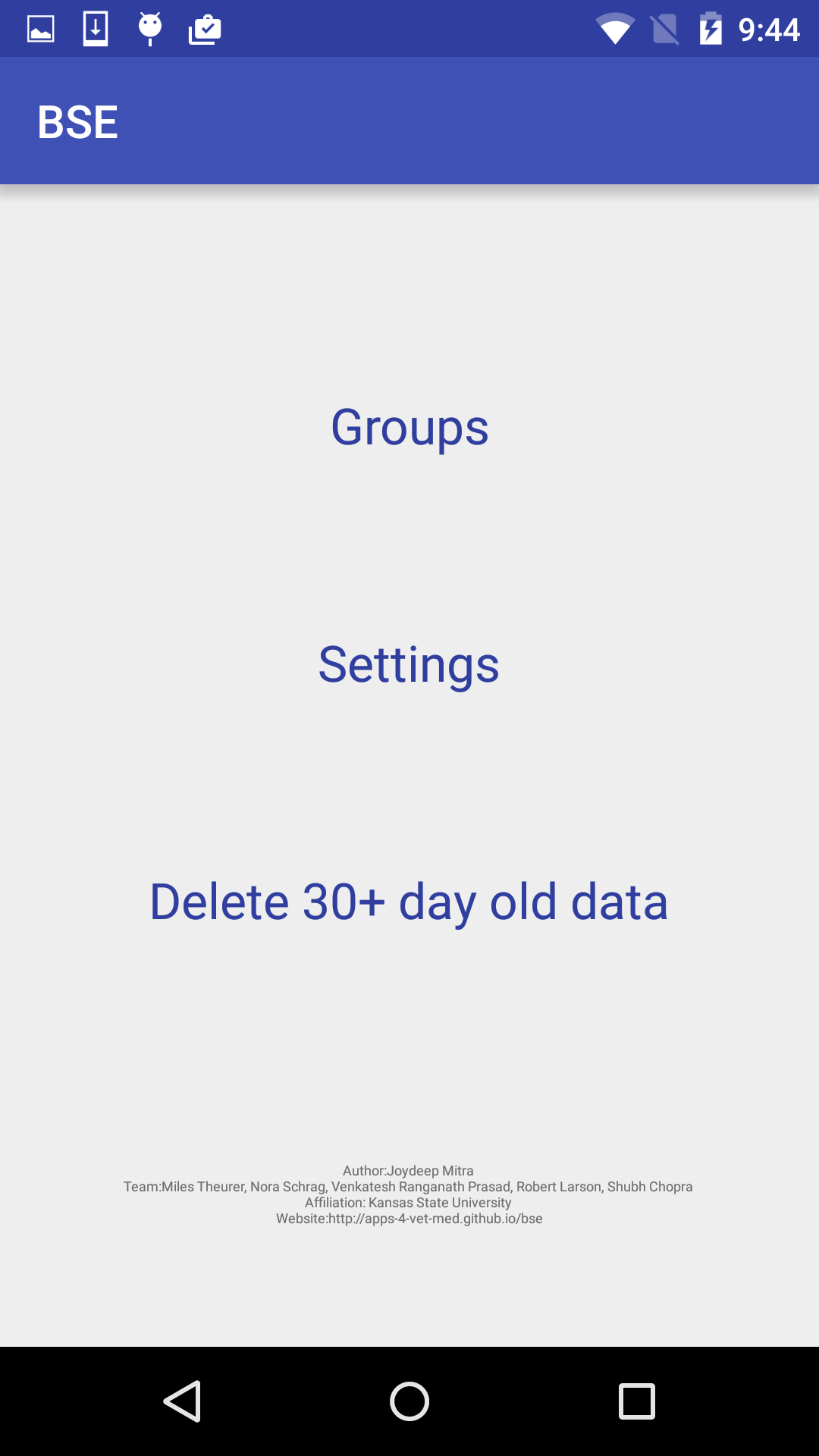
Task: Show recent apps
Action: pyautogui.click(x=636, y=1401)
